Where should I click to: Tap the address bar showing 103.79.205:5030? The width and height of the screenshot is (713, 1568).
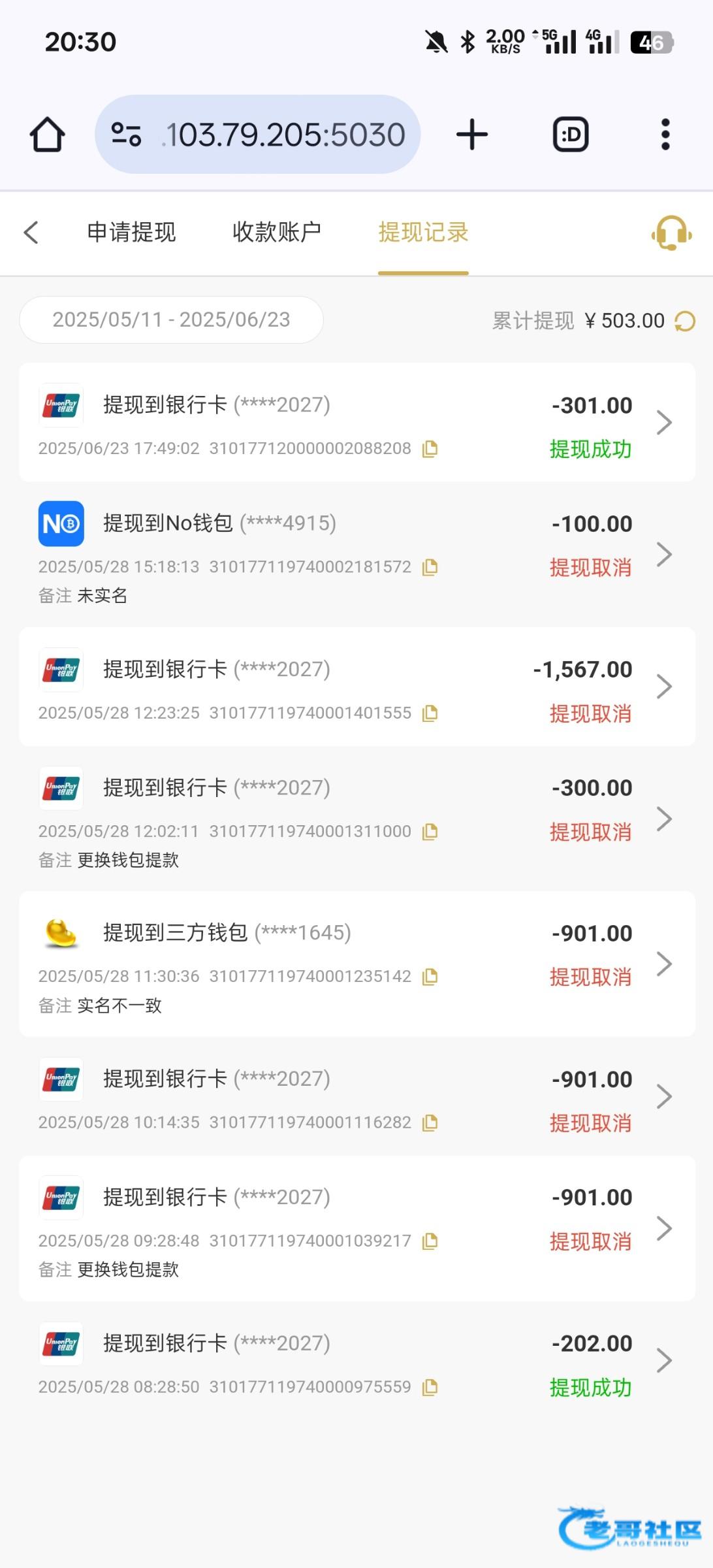tap(258, 135)
